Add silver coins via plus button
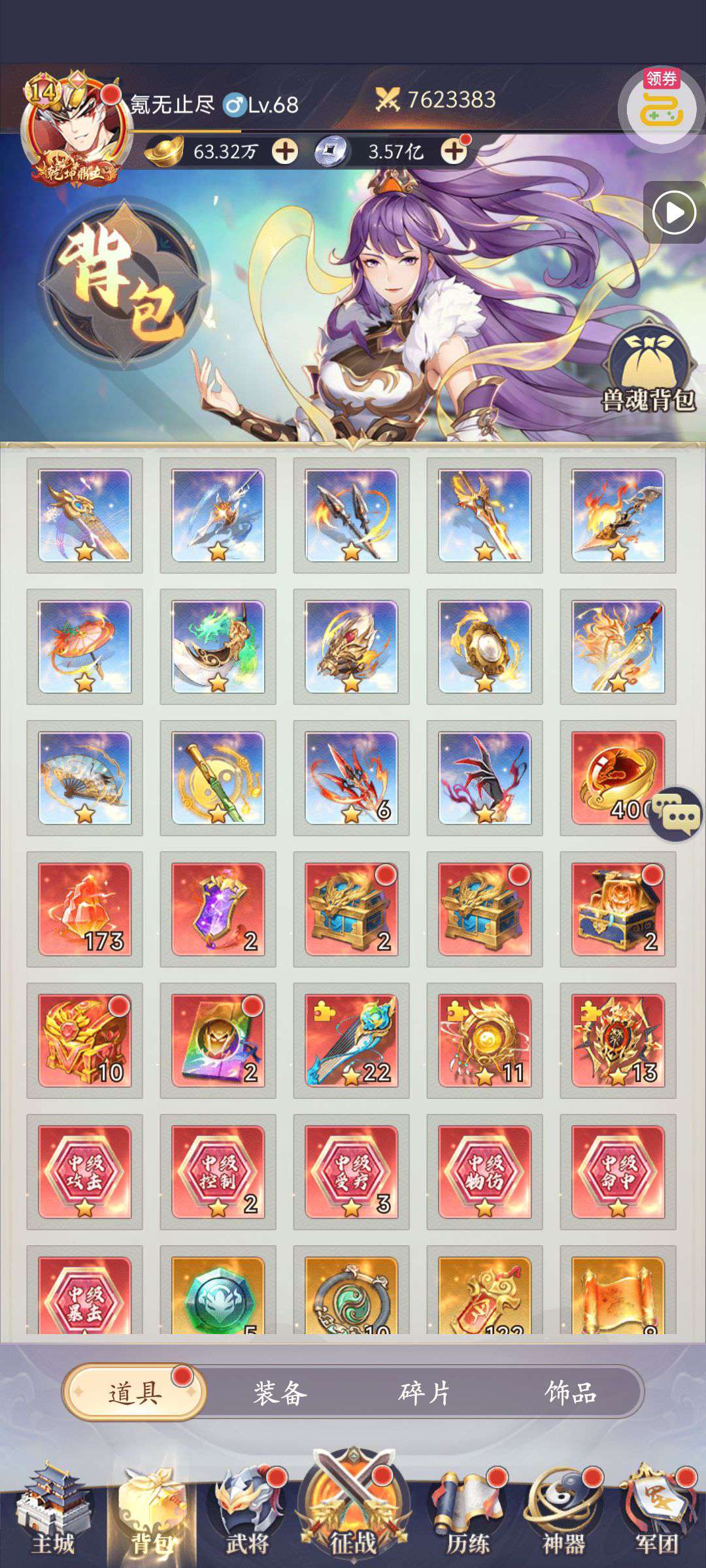The height and width of the screenshot is (1568, 706). coord(454,152)
